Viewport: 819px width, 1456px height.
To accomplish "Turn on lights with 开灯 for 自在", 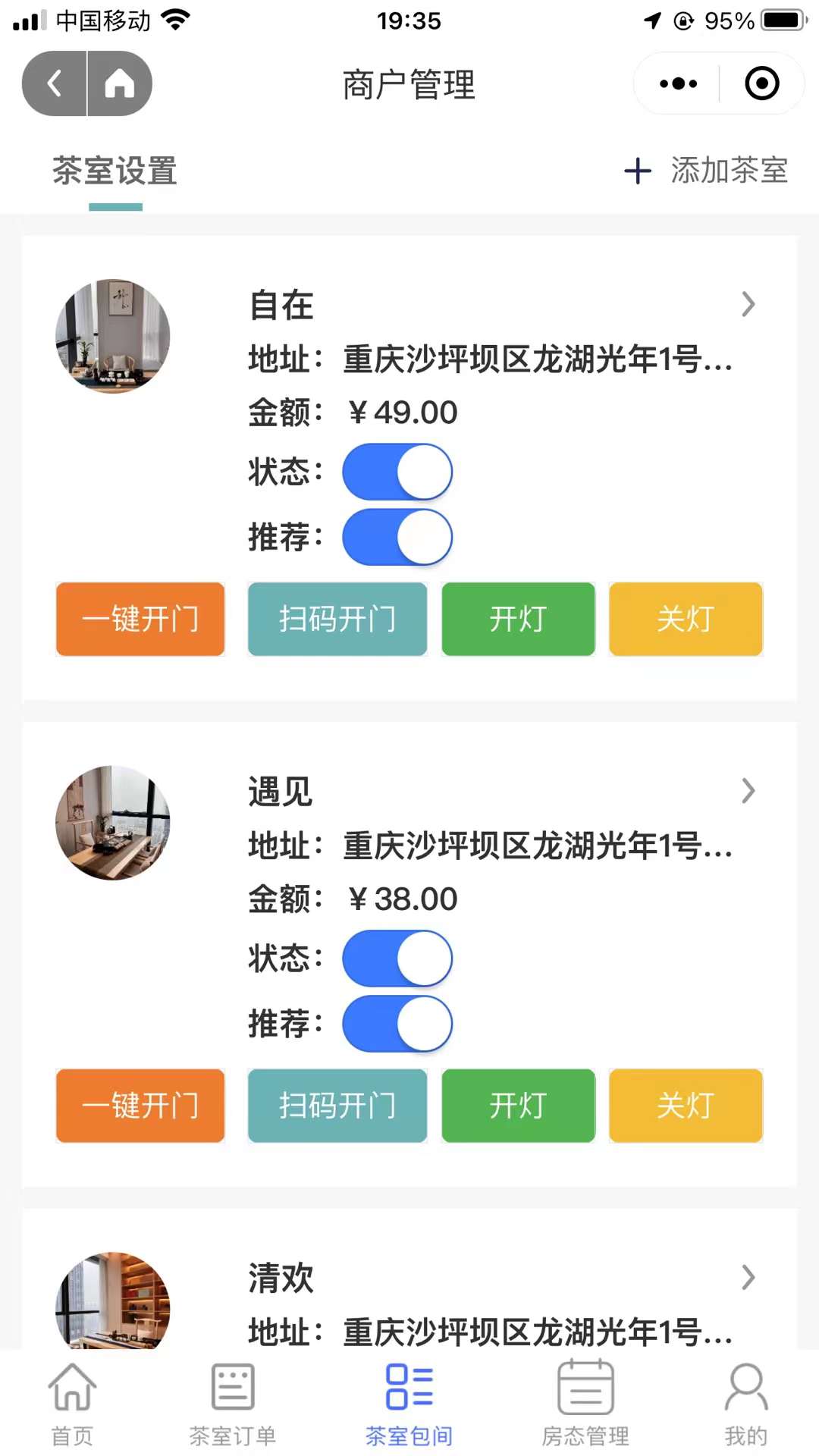I will click(x=518, y=619).
